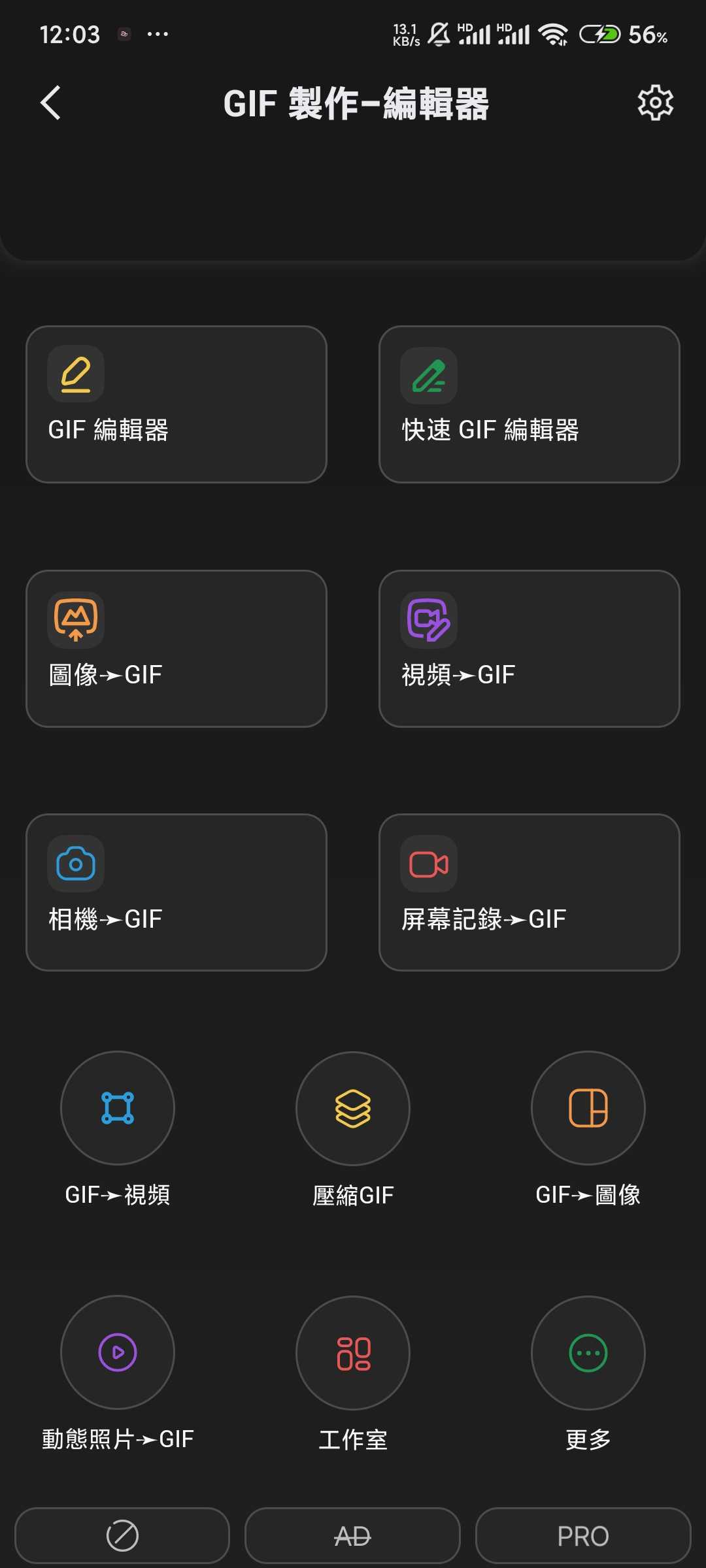This screenshot has height=1568, width=706.
Task: Open the PRO upgrade button
Action: 583,1536
